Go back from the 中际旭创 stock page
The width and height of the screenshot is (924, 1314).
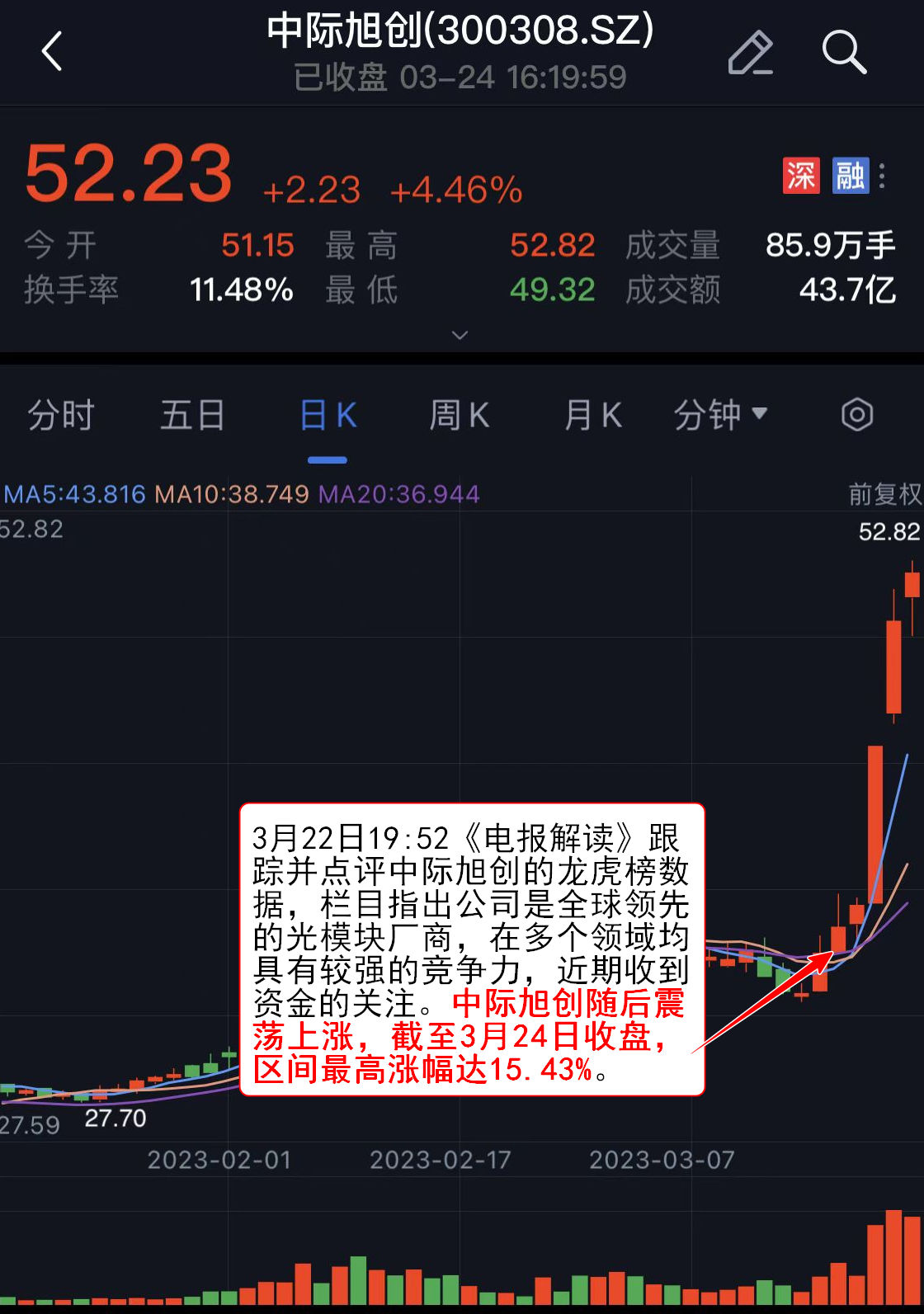coord(52,51)
